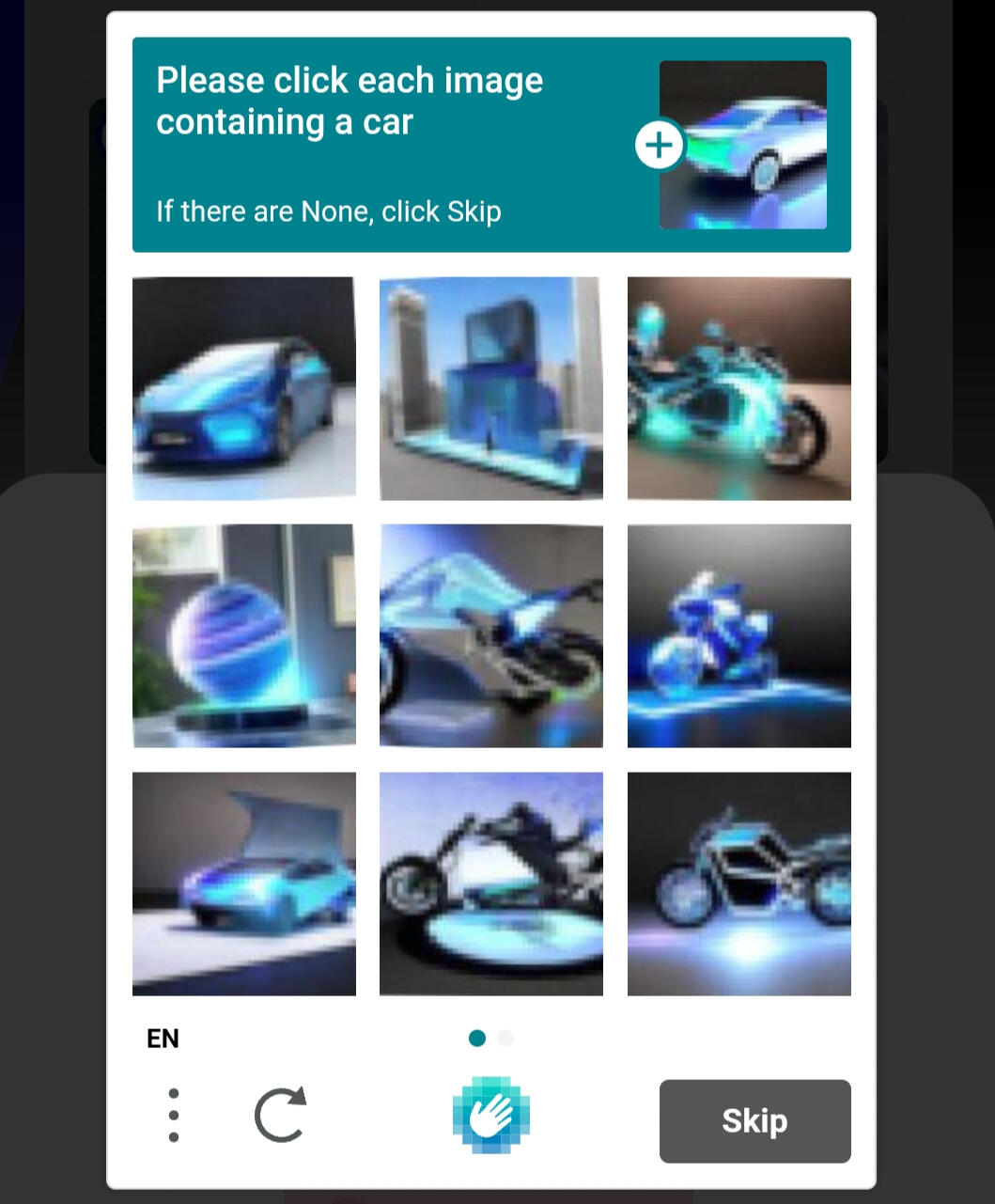Tap the Skip button
Viewport: 995px width, 1204px height.
754,1120
